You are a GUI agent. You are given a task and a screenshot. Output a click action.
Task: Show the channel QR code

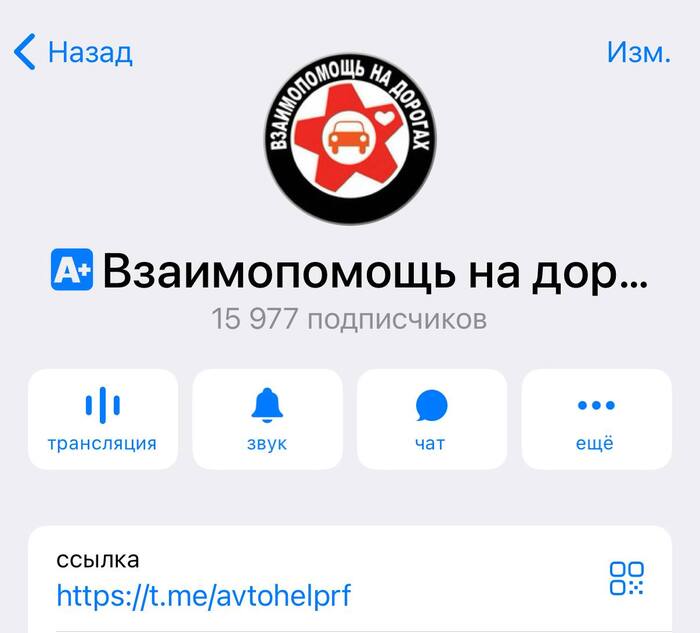[x=627, y=579]
